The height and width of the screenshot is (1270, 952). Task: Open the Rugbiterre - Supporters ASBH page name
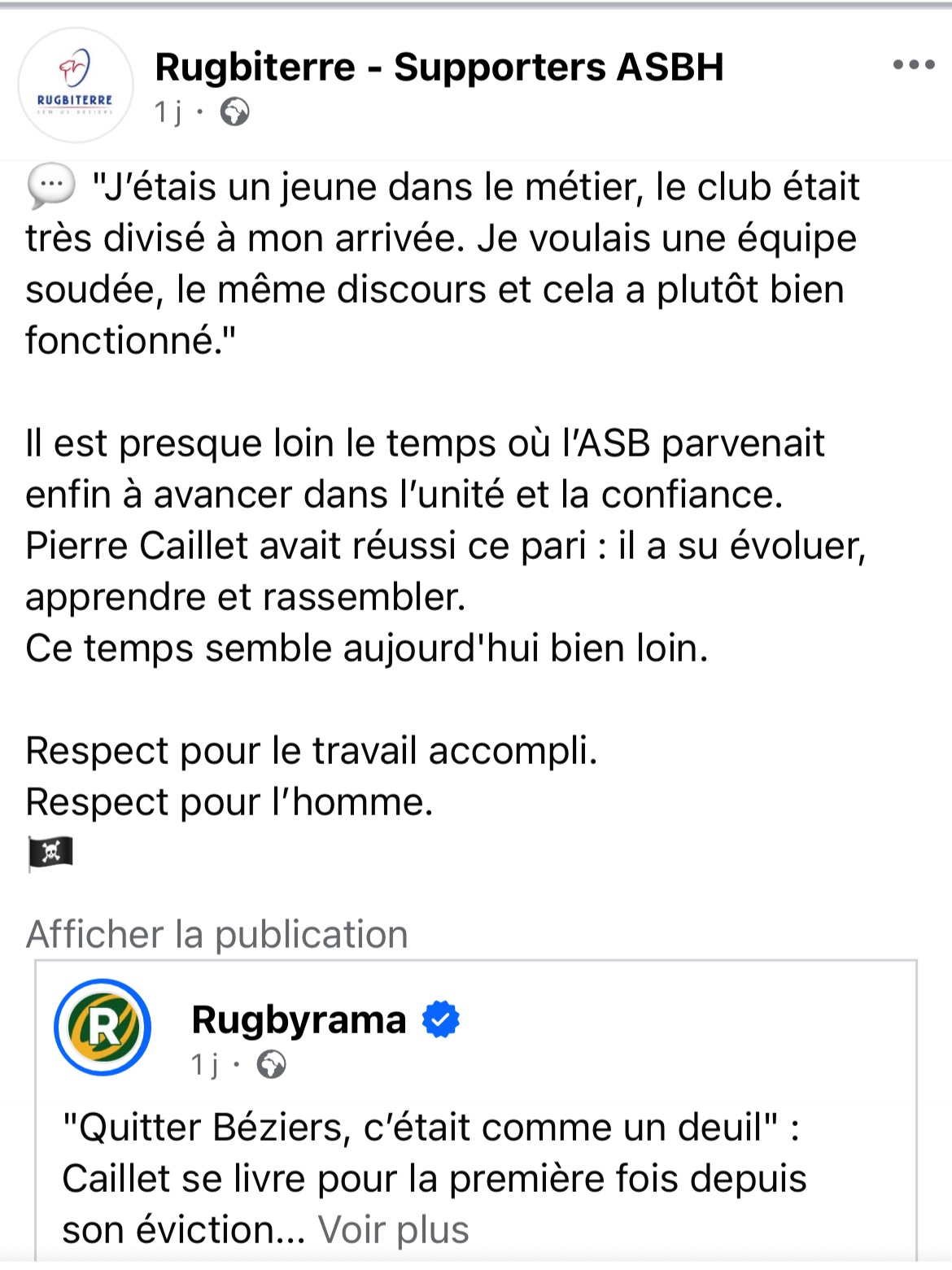pyautogui.click(x=439, y=67)
